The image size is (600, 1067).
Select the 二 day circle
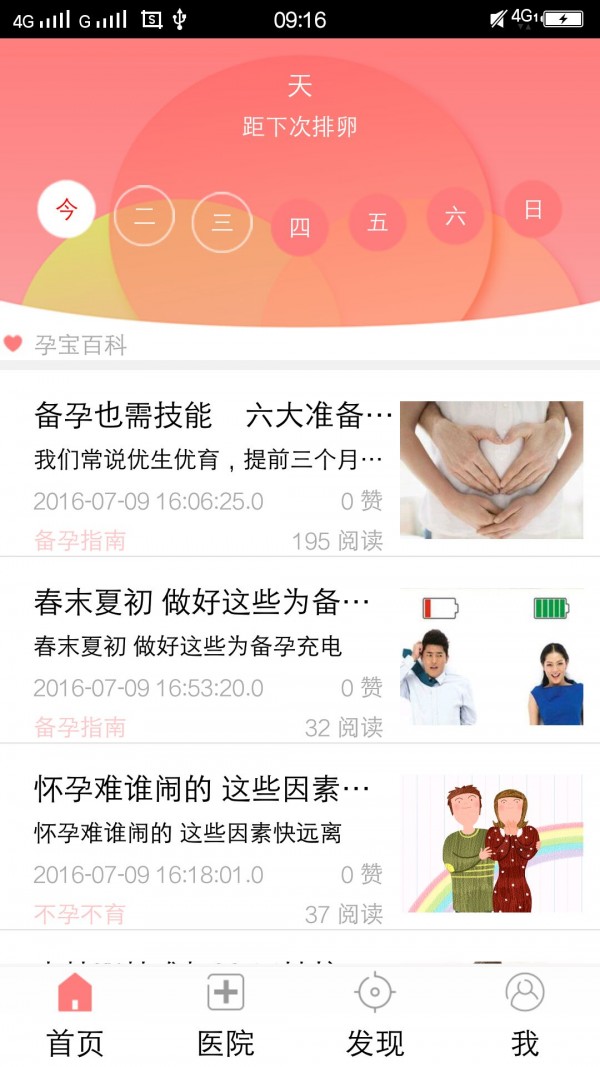pos(144,216)
